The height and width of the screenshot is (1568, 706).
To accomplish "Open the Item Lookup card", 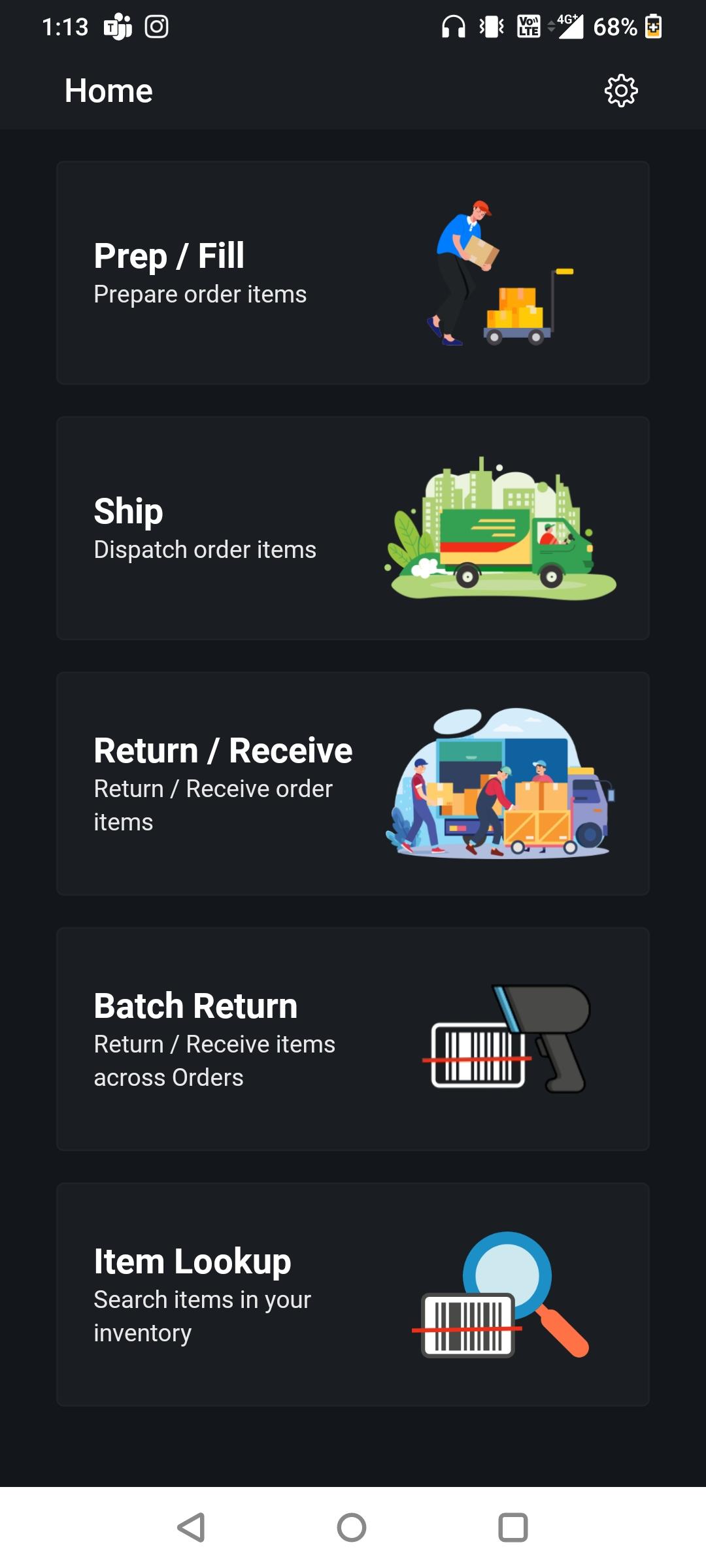I will pyautogui.click(x=353, y=1294).
